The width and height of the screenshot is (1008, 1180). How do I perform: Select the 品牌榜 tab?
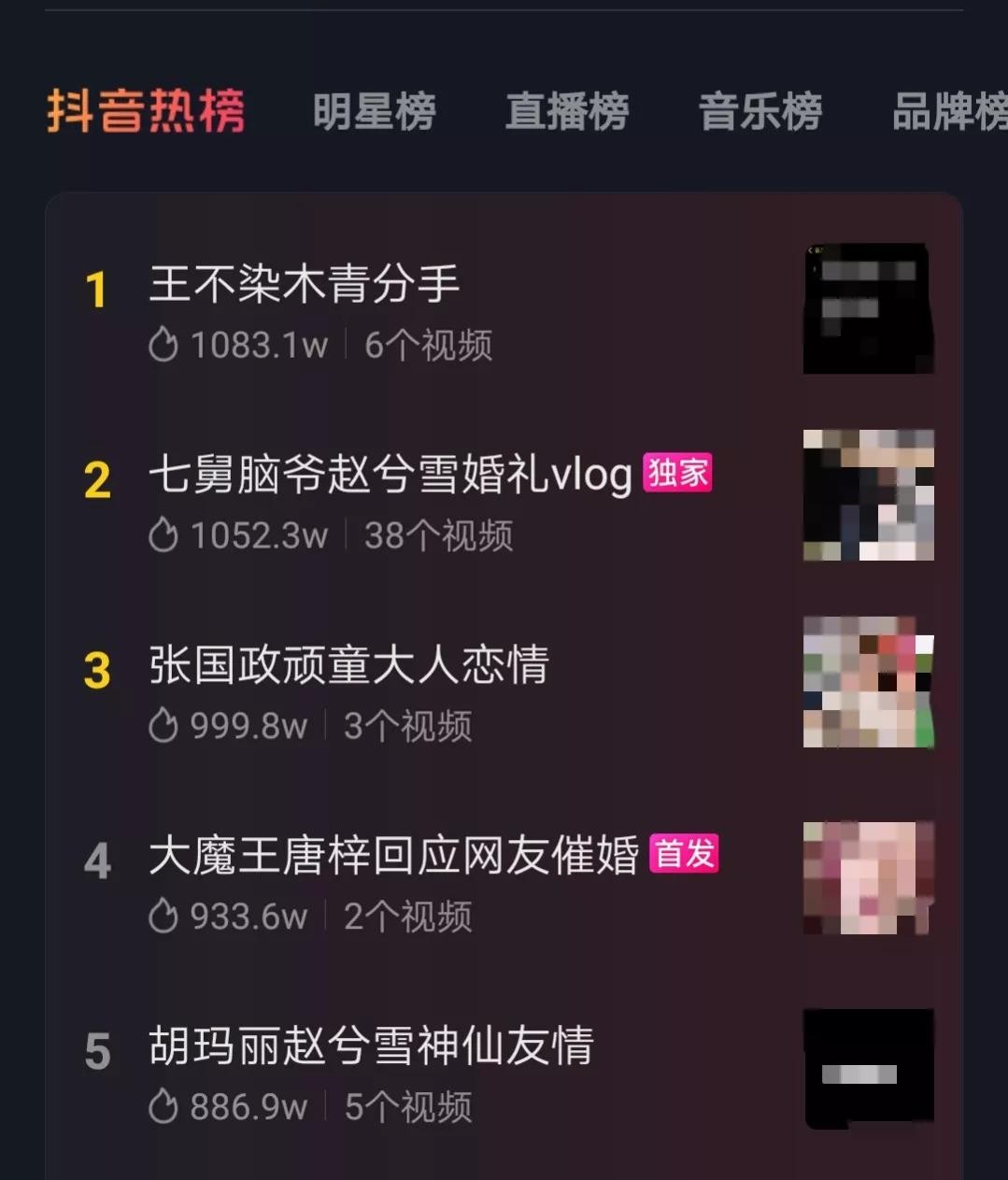click(x=948, y=112)
